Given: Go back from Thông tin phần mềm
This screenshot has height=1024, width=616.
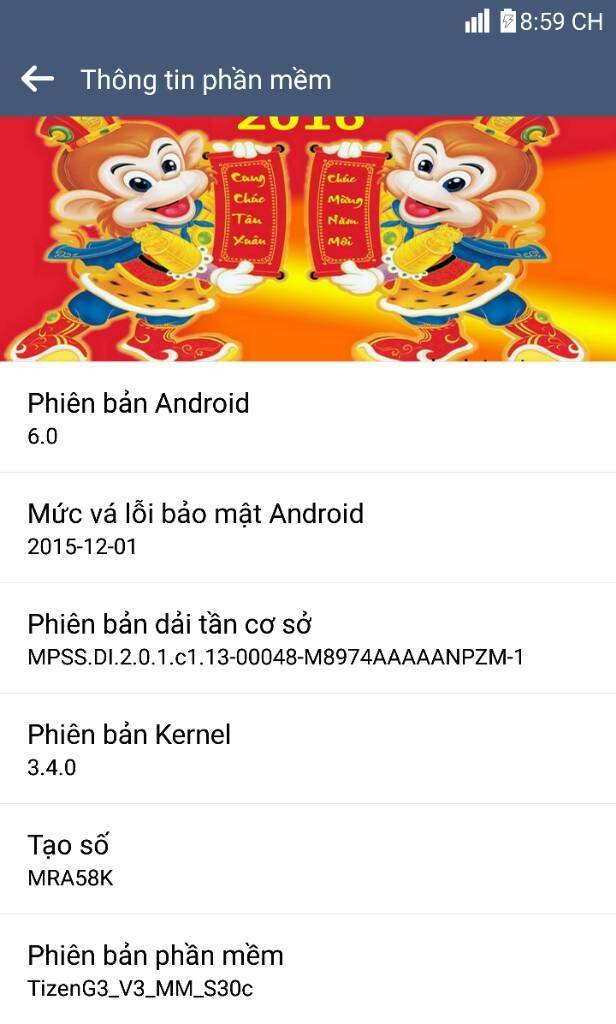Looking at the screenshot, I should pos(38,79).
